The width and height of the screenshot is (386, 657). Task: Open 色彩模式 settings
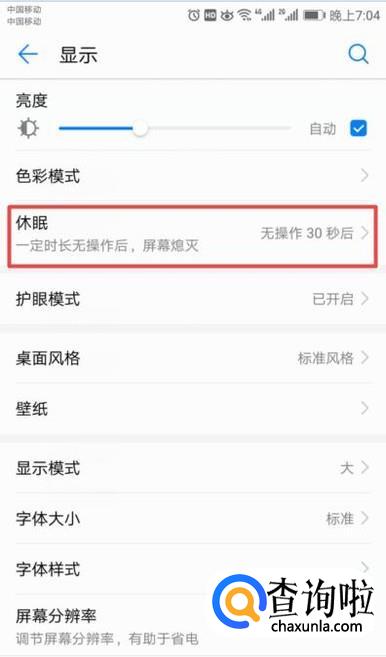click(x=193, y=176)
